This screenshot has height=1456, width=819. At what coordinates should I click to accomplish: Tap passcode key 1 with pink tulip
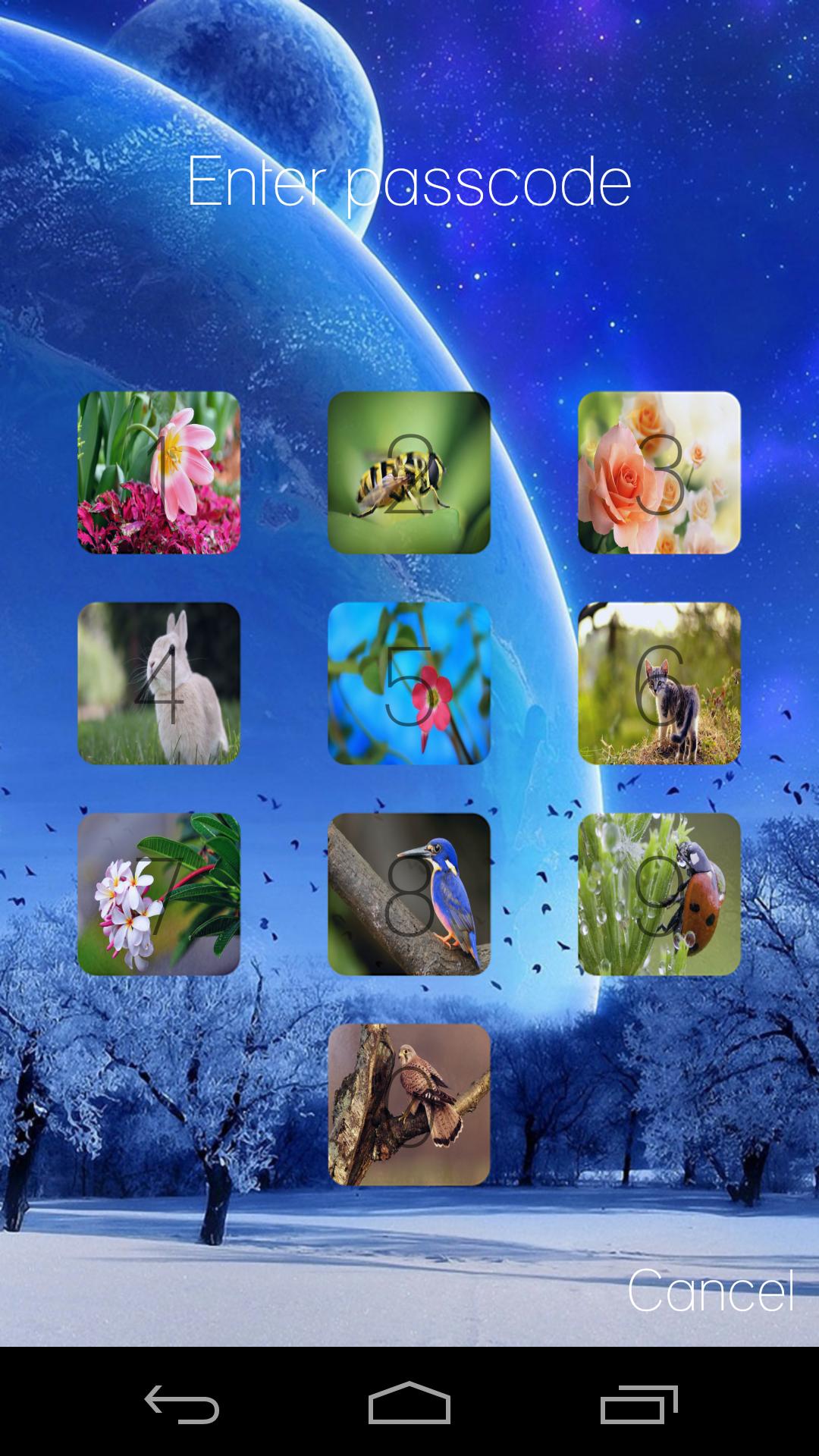point(158,472)
